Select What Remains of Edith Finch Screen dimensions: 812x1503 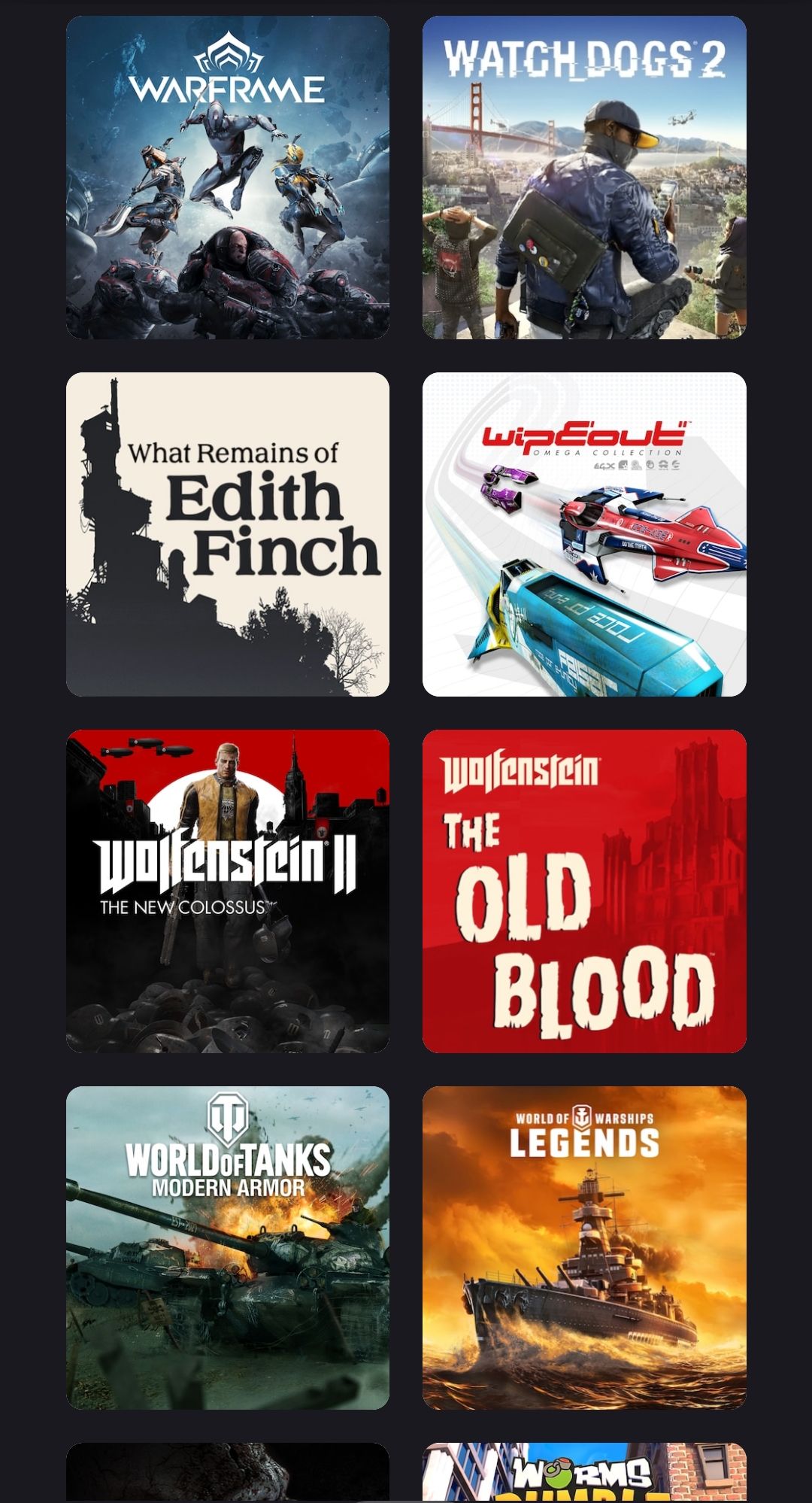click(x=228, y=534)
